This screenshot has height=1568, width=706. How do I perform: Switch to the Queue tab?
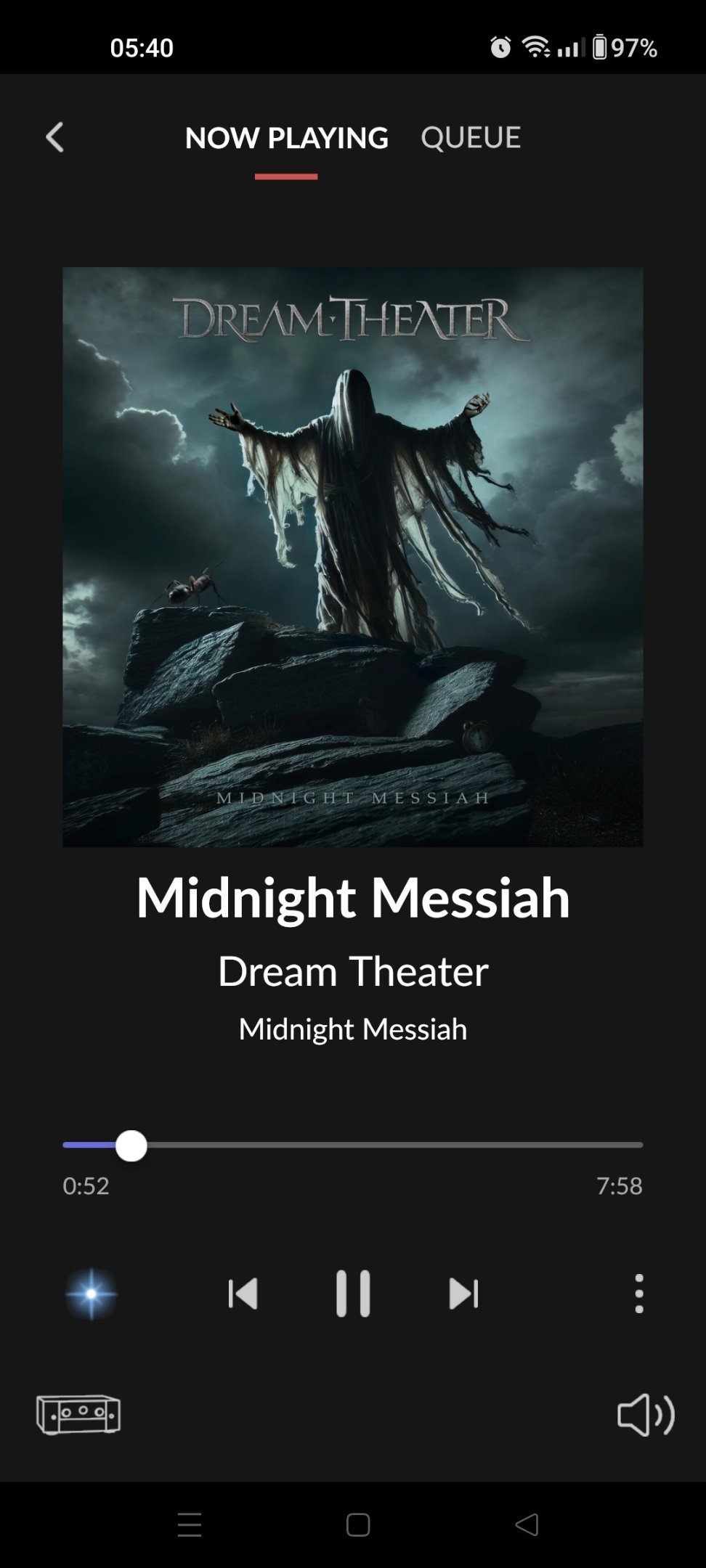pyautogui.click(x=471, y=137)
